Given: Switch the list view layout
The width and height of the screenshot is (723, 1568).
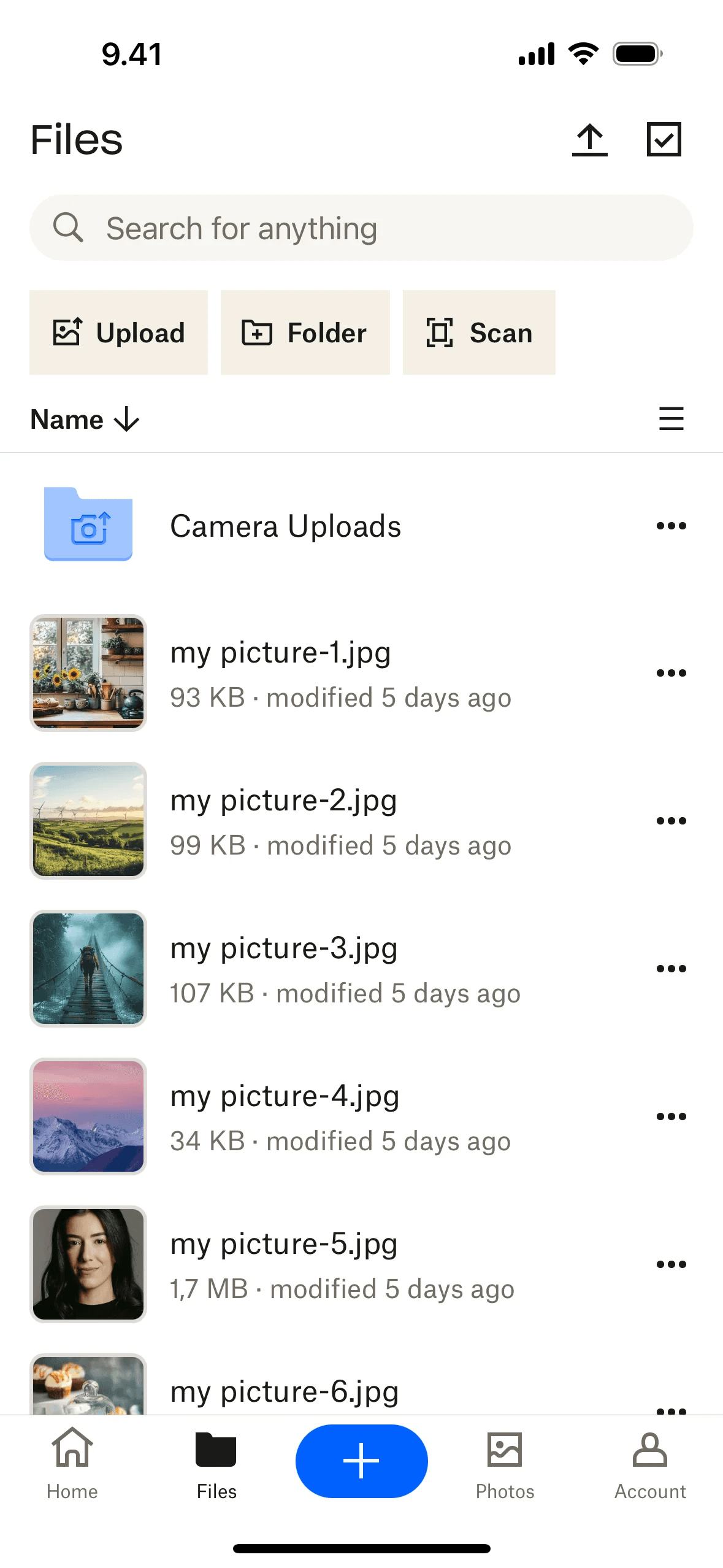Looking at the screenshot, I should coord(671,419).
